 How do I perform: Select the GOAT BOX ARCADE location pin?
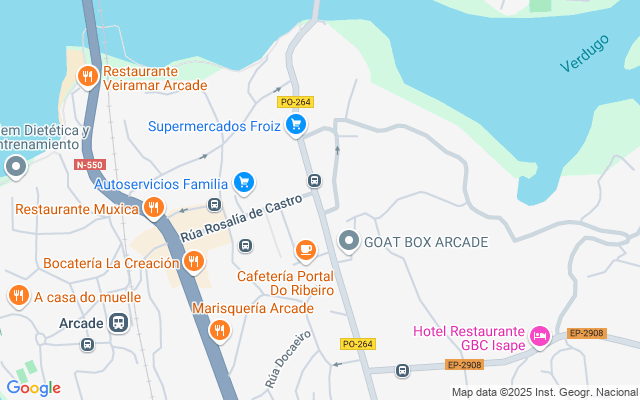pyautogui.click(x=349, y=242)
